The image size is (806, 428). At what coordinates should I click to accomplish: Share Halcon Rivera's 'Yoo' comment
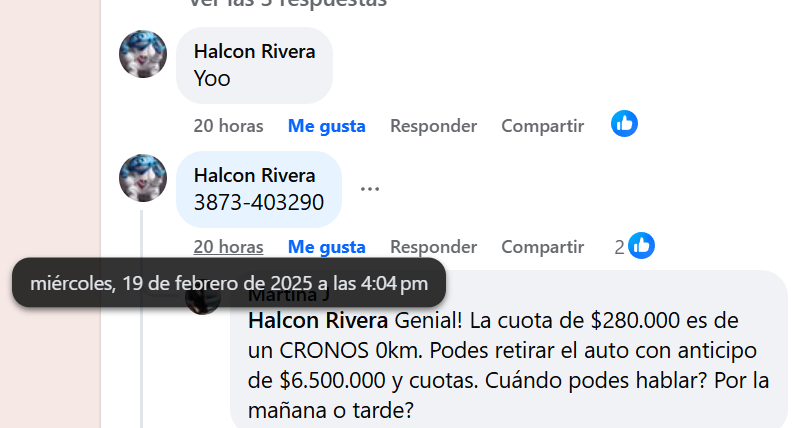coord(542,126)
